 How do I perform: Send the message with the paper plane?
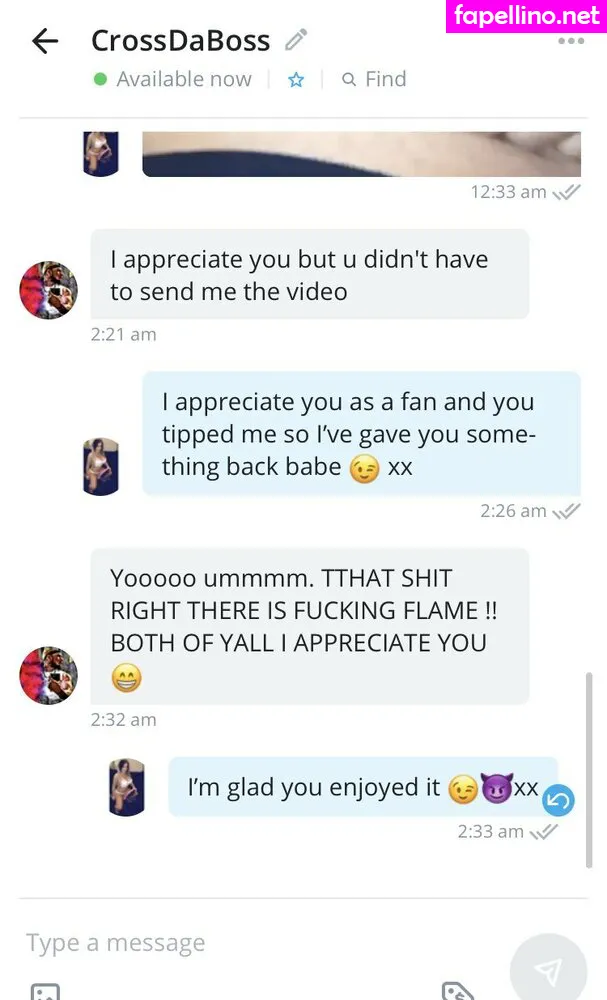[548, 968]
